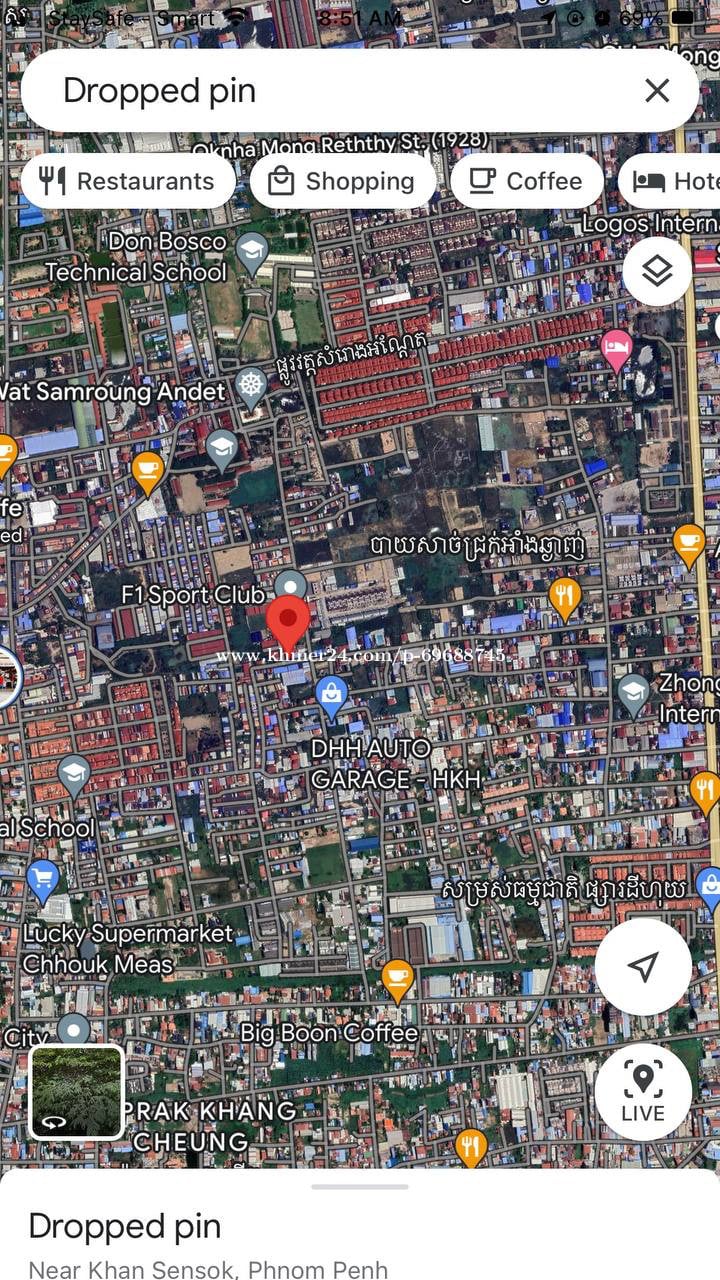
Task: Open the Street View thumbnail
Action: point(77,1092)
